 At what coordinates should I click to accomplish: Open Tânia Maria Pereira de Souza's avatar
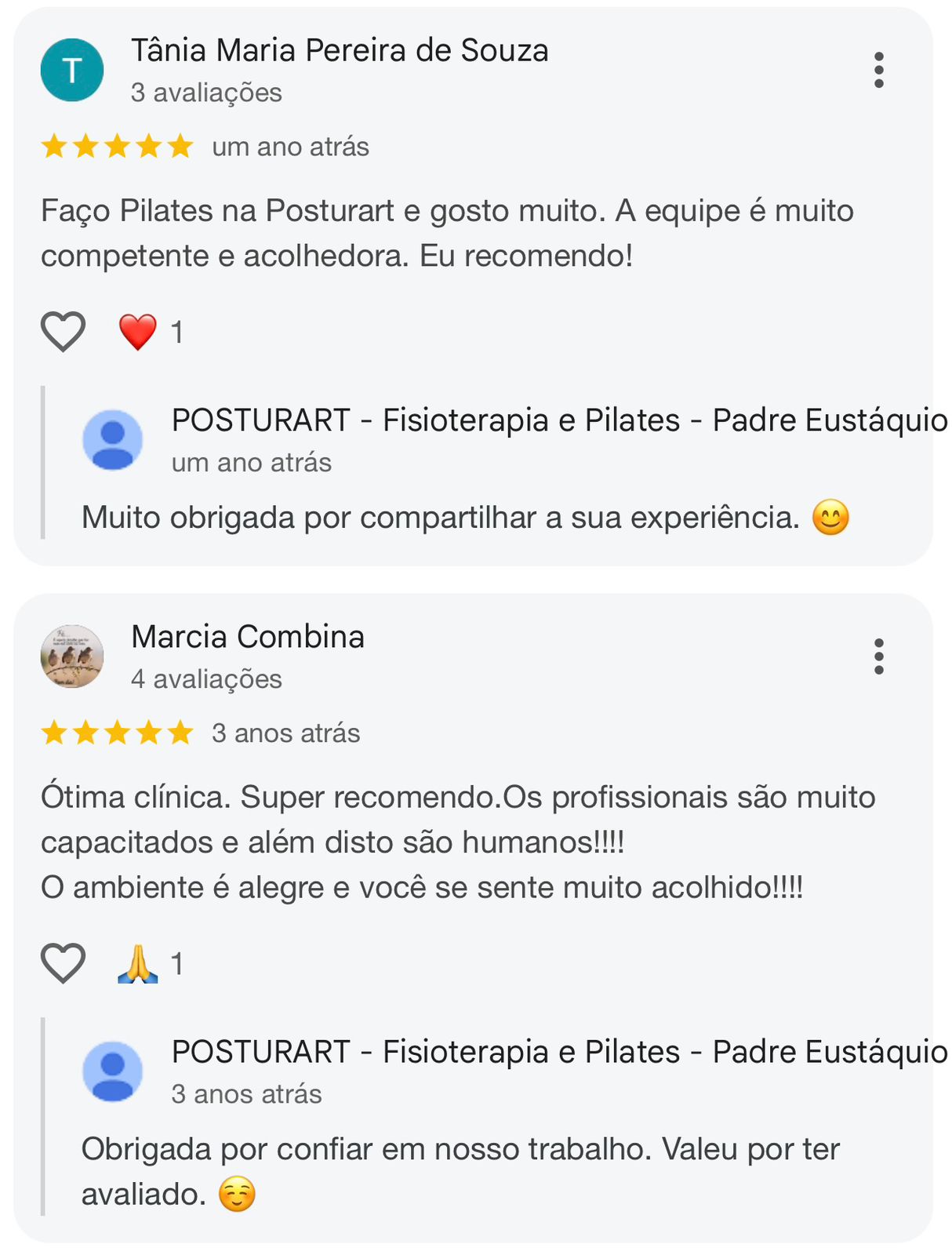click(71, 69)
